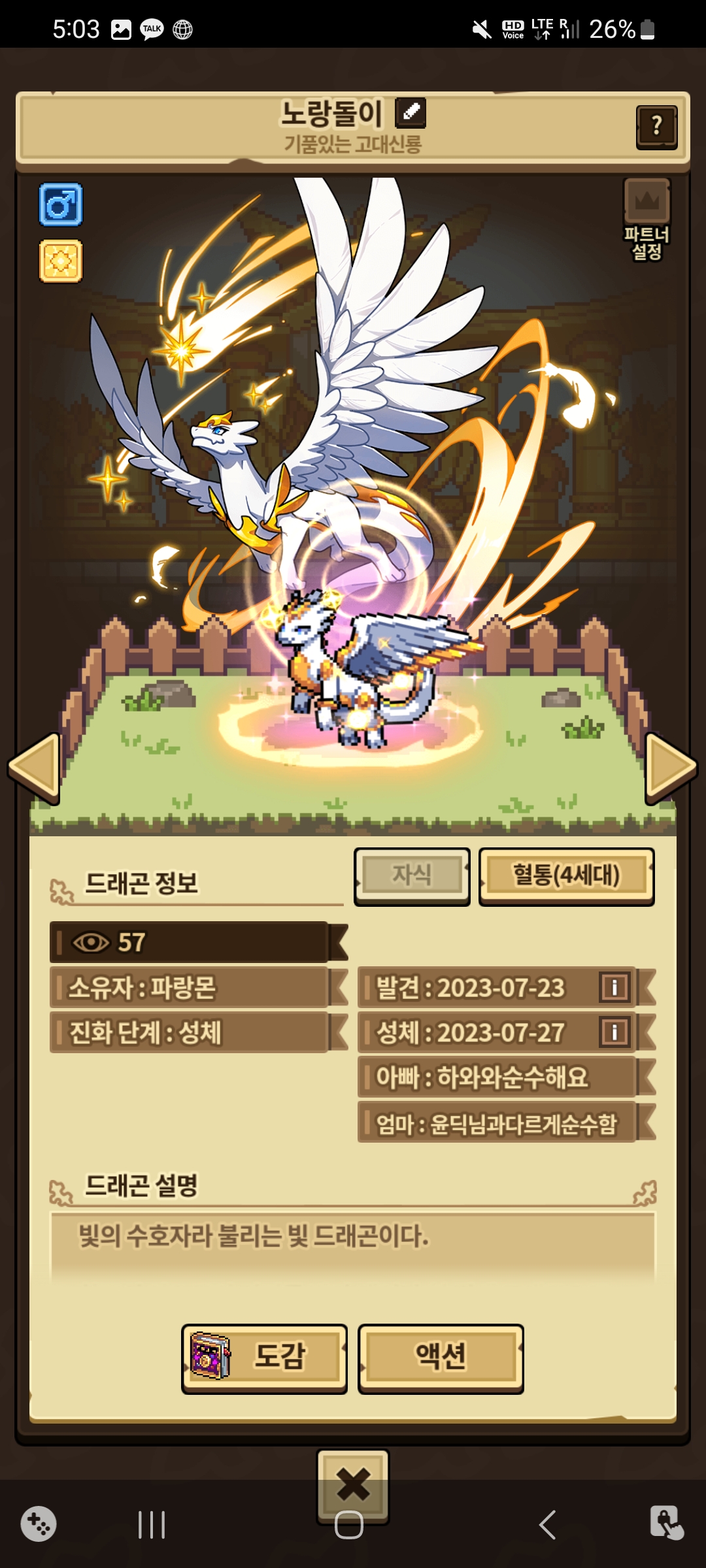The image size is (706, 1568).
Task: Edit the dragon name 노랑돌이
Action: [411, 113]
